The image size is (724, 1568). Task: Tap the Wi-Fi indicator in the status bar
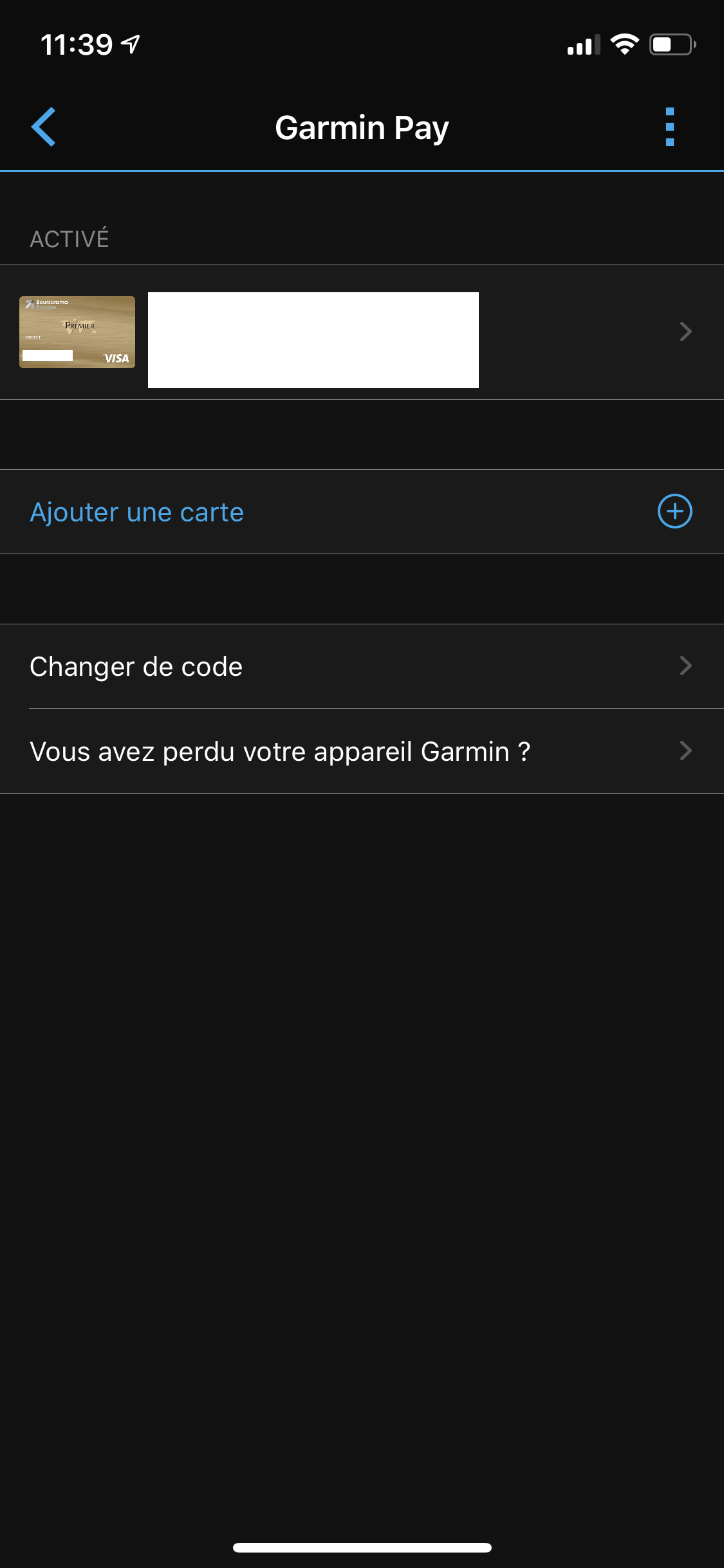[x=622, y=43]
